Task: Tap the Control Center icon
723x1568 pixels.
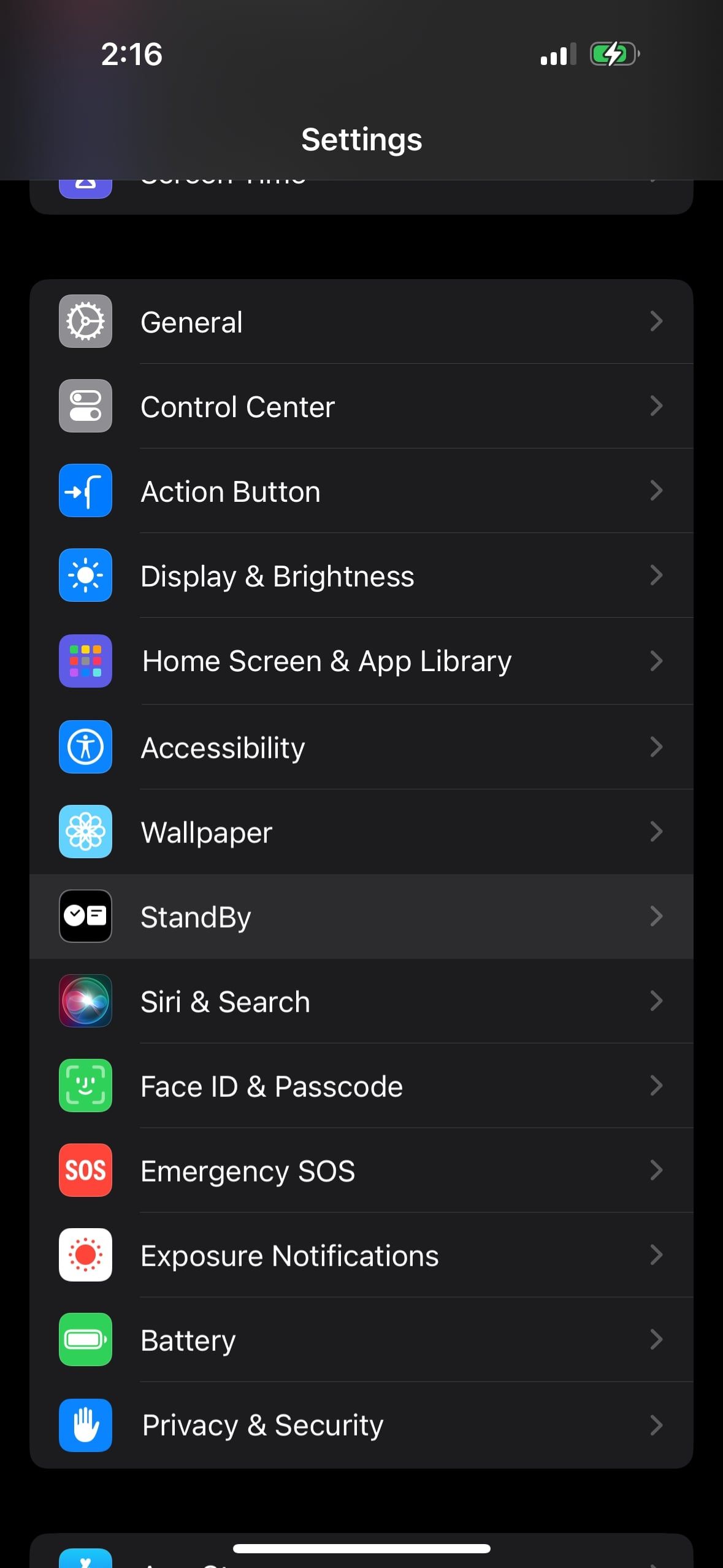Action: (x=85, y=405)
